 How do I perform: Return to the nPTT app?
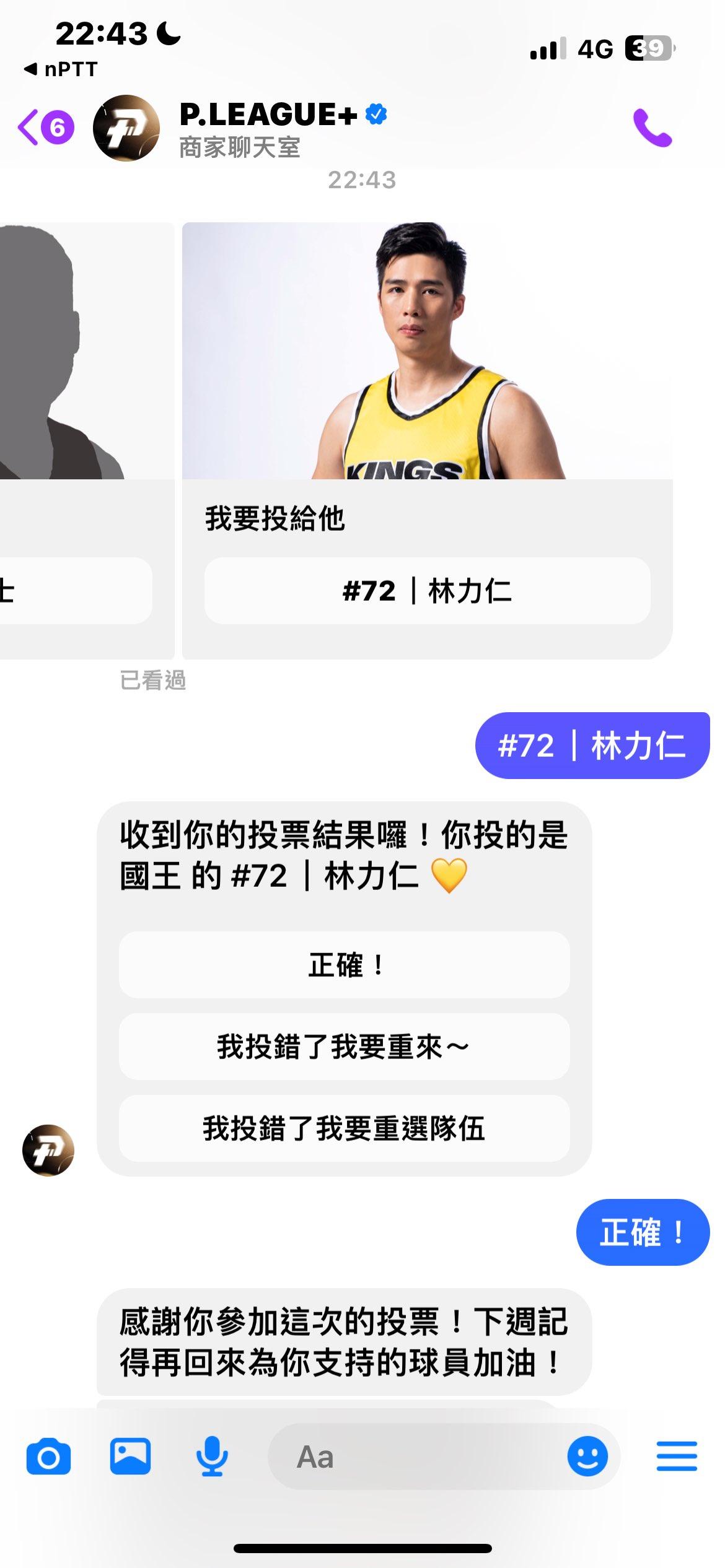tap(61, 69)
